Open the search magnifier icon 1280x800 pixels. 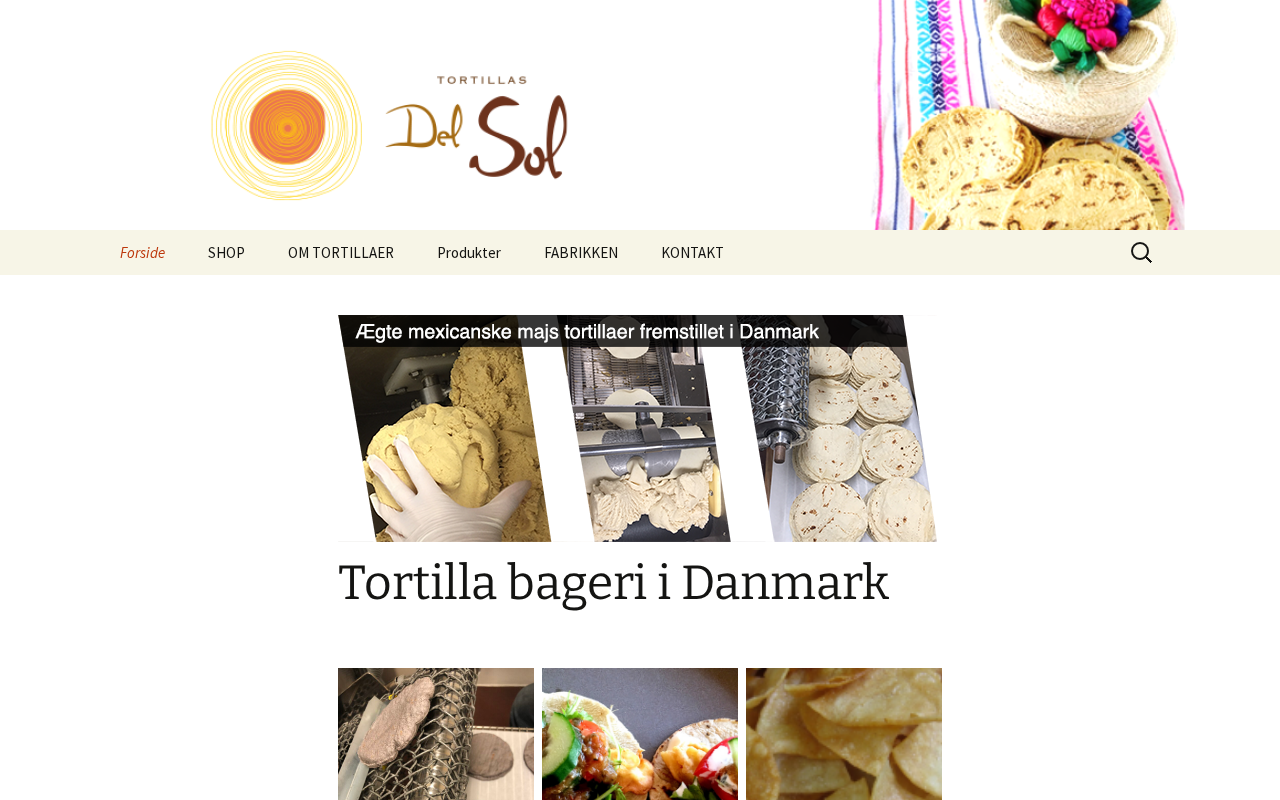coord(1141,253)
